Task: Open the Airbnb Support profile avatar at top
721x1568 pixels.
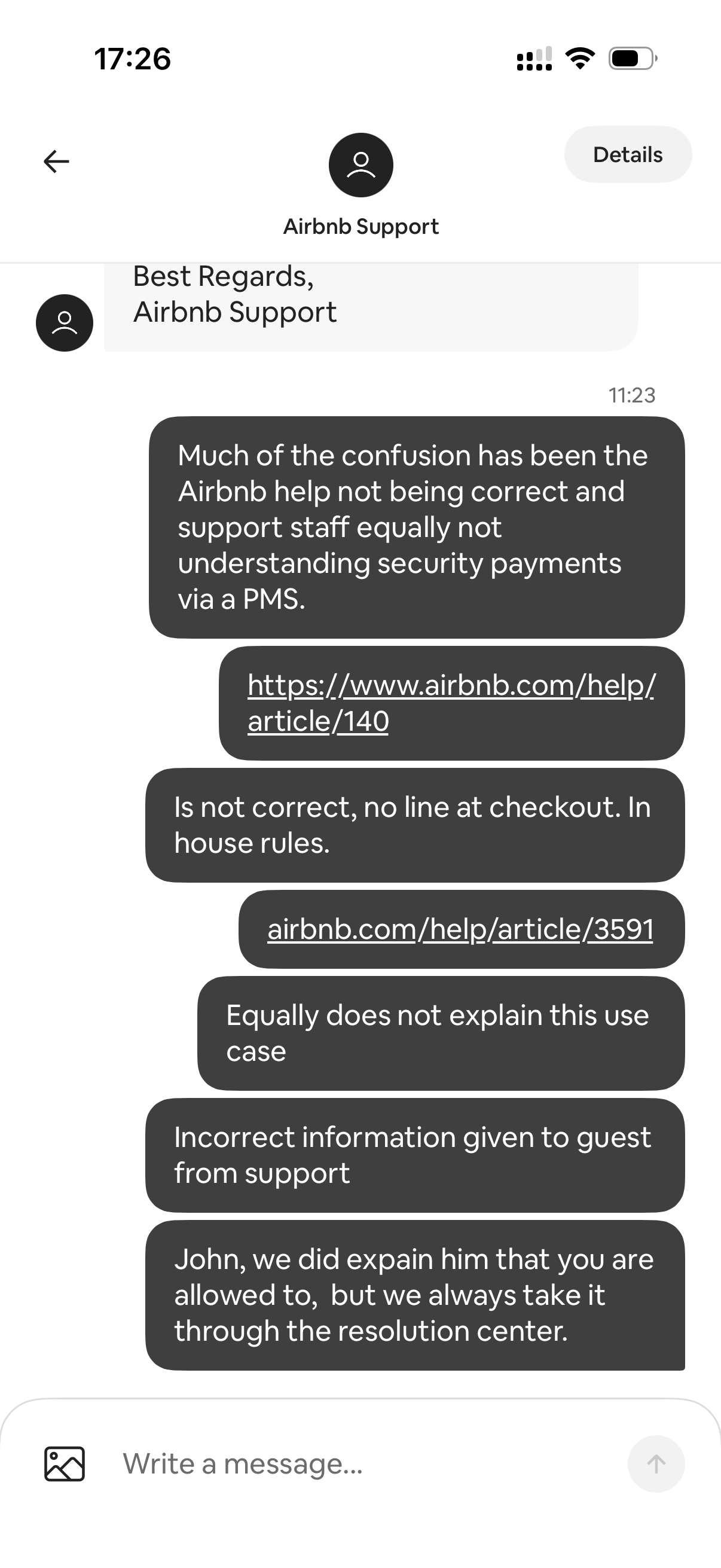Action: click(361, 165)
